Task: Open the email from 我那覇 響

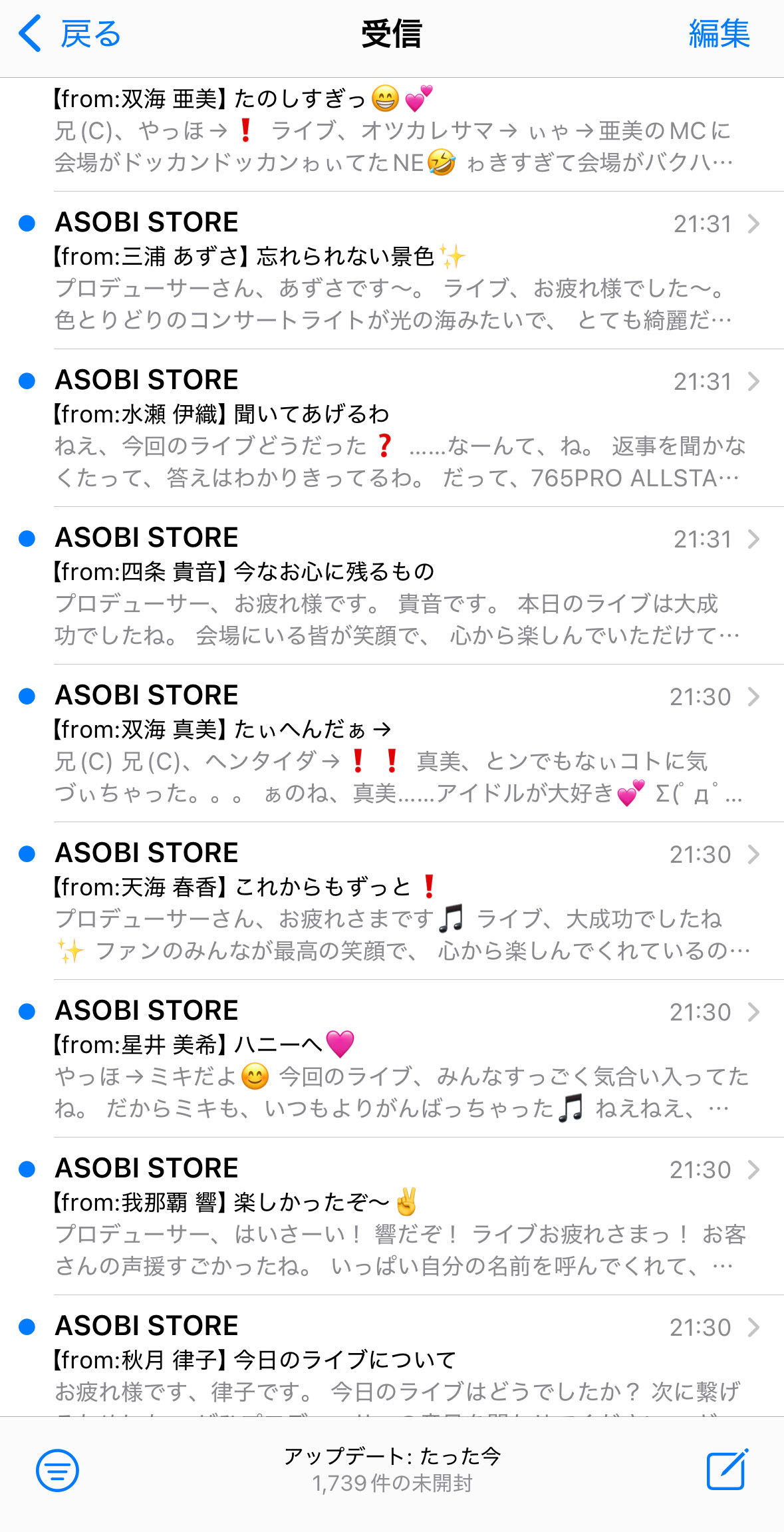Action: (392, 1217)
